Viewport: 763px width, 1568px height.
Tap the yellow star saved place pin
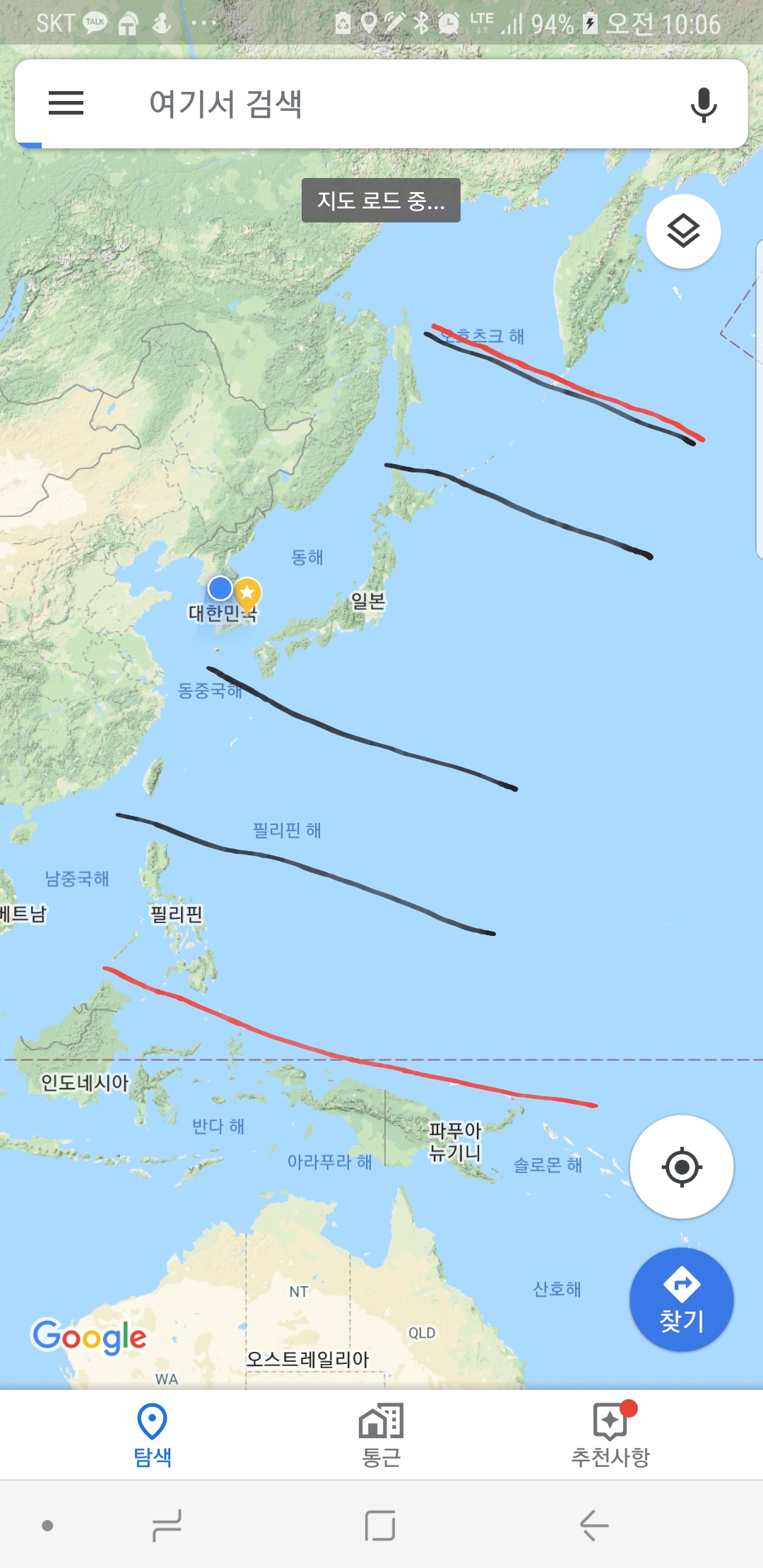(247, 593)
